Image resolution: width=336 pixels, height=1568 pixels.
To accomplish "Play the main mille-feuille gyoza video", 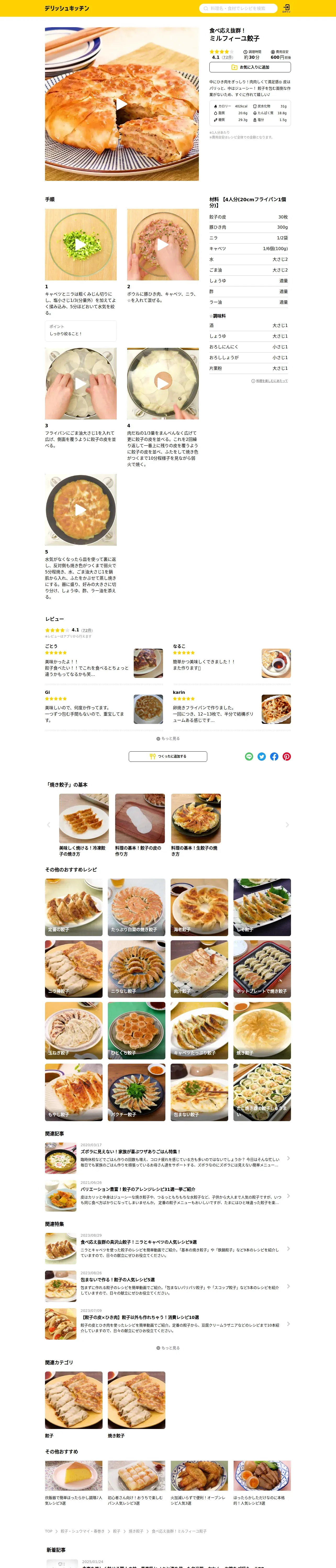I will coord(122,104).
